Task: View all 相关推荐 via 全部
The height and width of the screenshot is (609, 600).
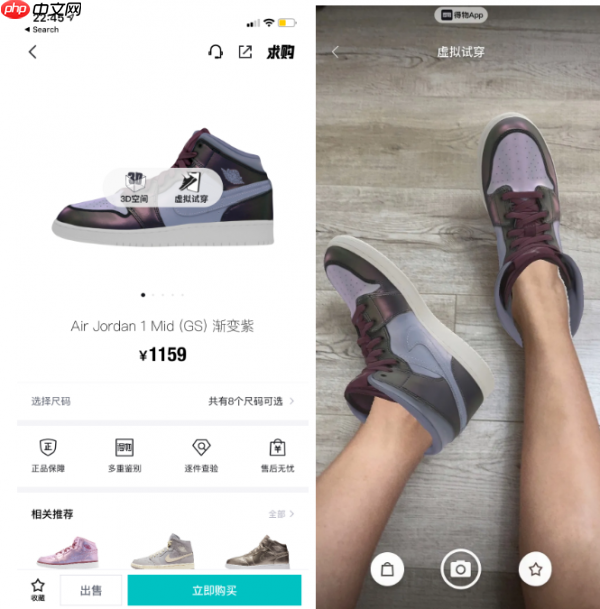Action: [281, 514]
